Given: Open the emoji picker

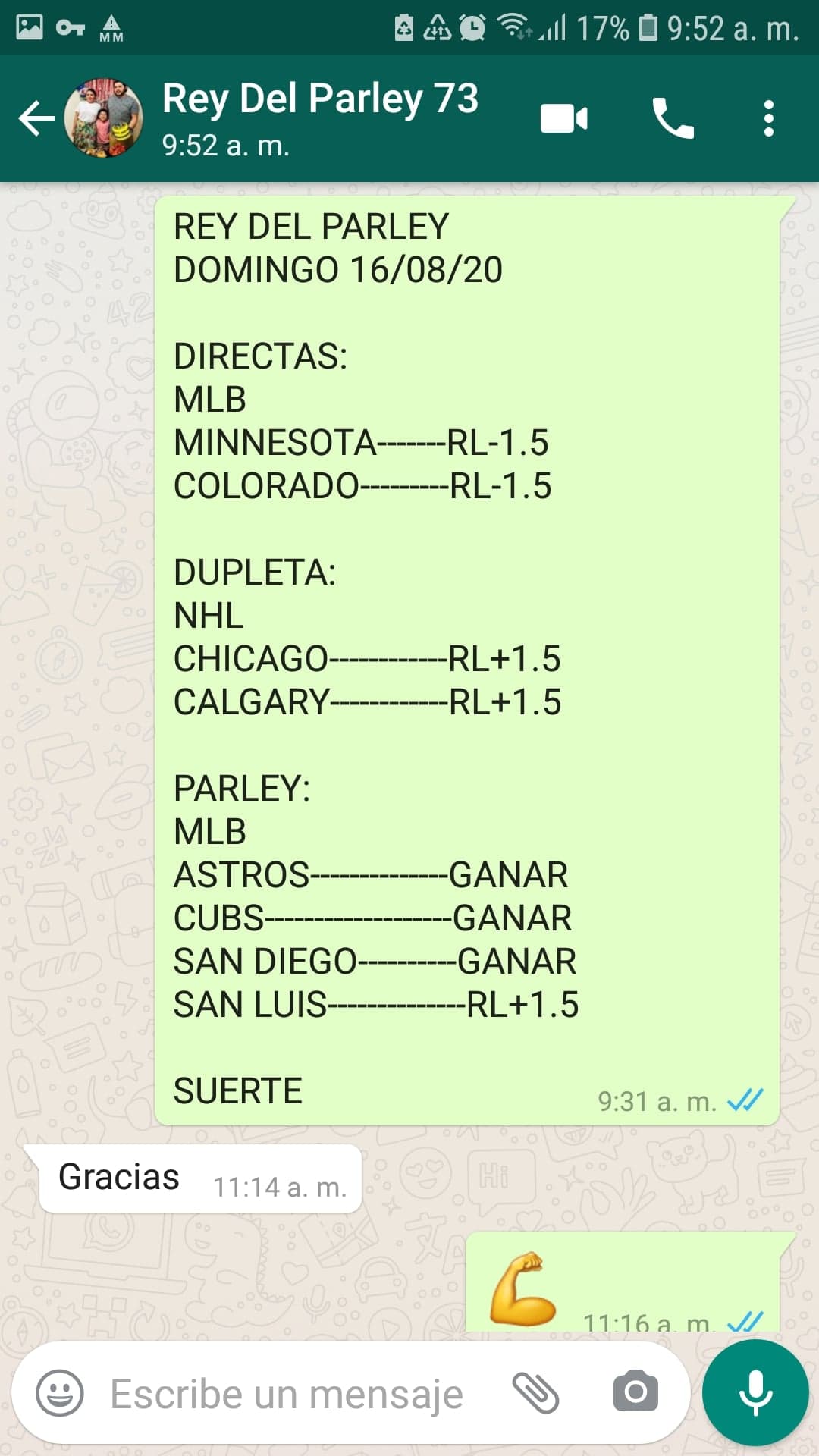Looking at the screenshot, I should coord(60,1392).
